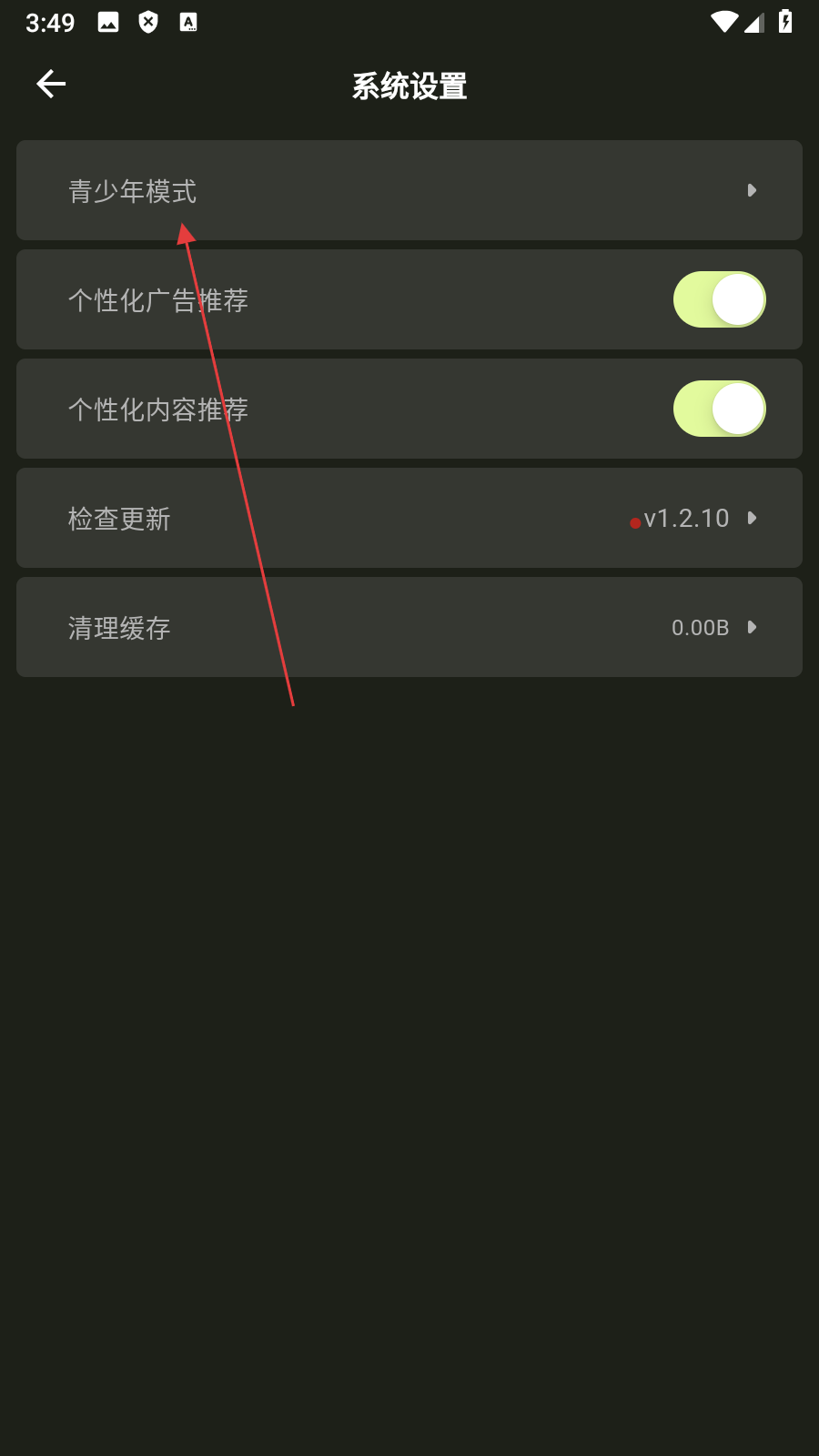The height and width of the screenshot is (1456, 819).
Task: Tap 清理缓存 to clear cache
Action: click(x=409, y=627)
